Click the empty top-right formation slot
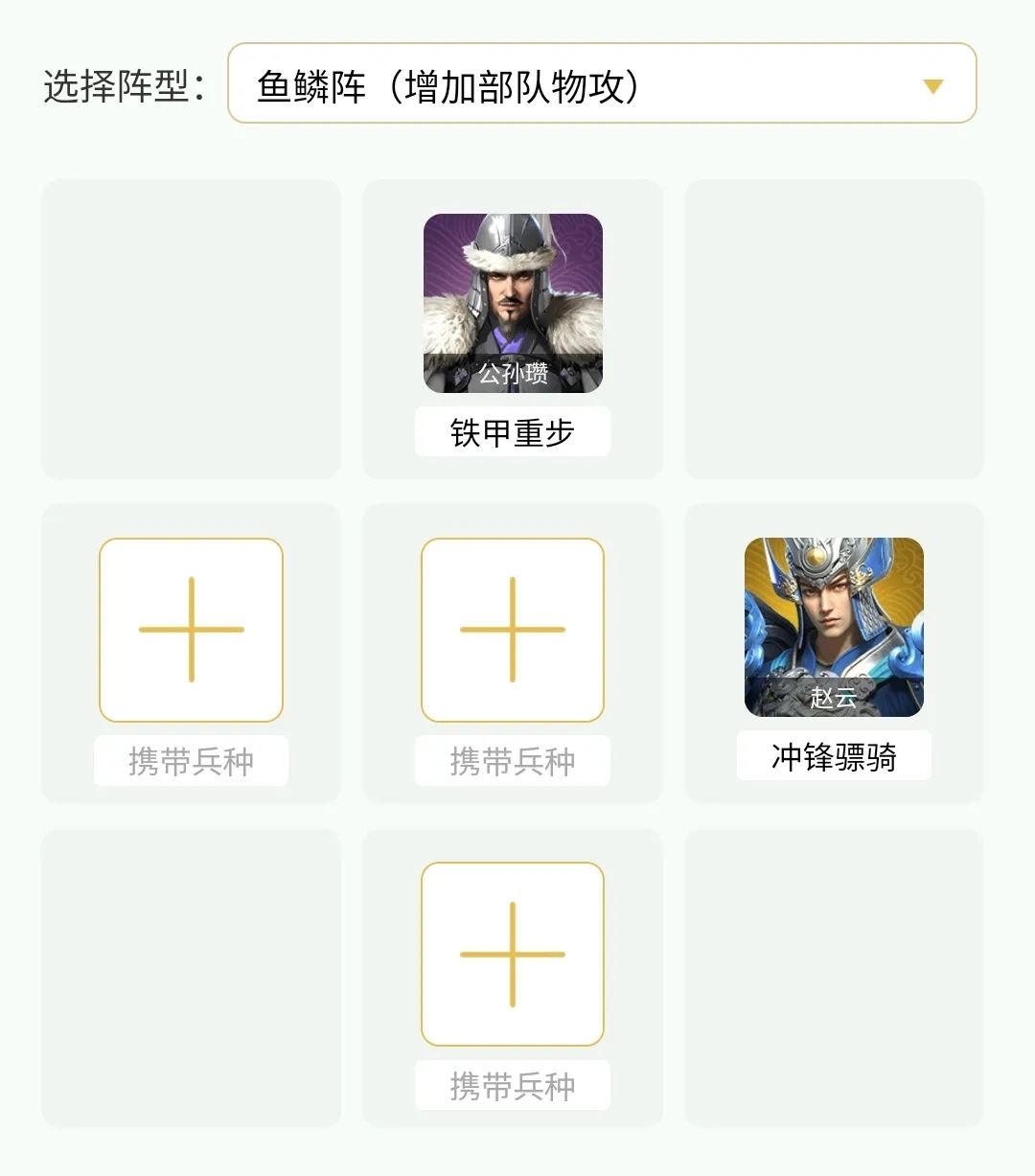This screenshot has height=1176, width=1035. 832,326
